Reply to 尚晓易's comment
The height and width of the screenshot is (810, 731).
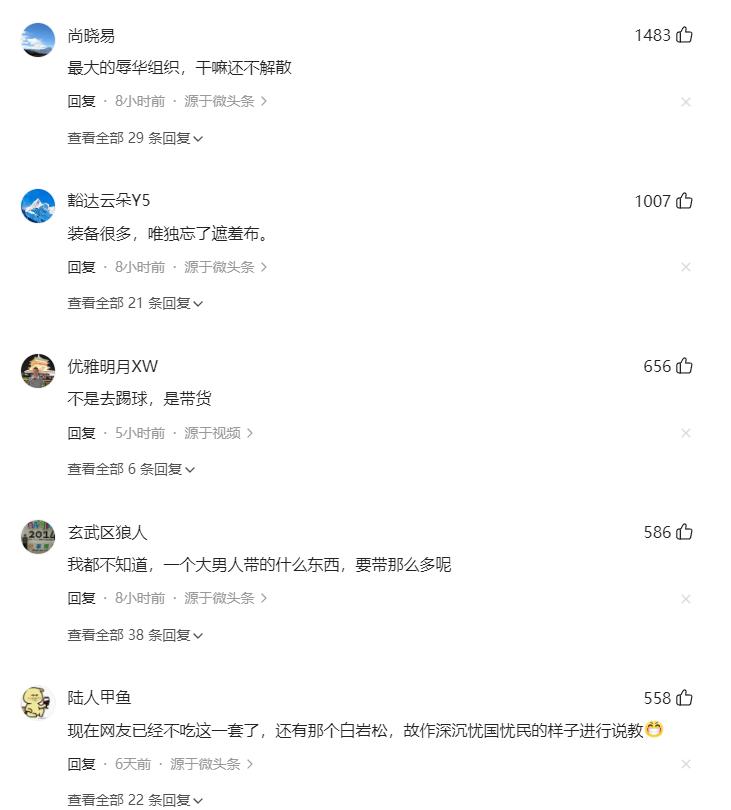point(81,101)
